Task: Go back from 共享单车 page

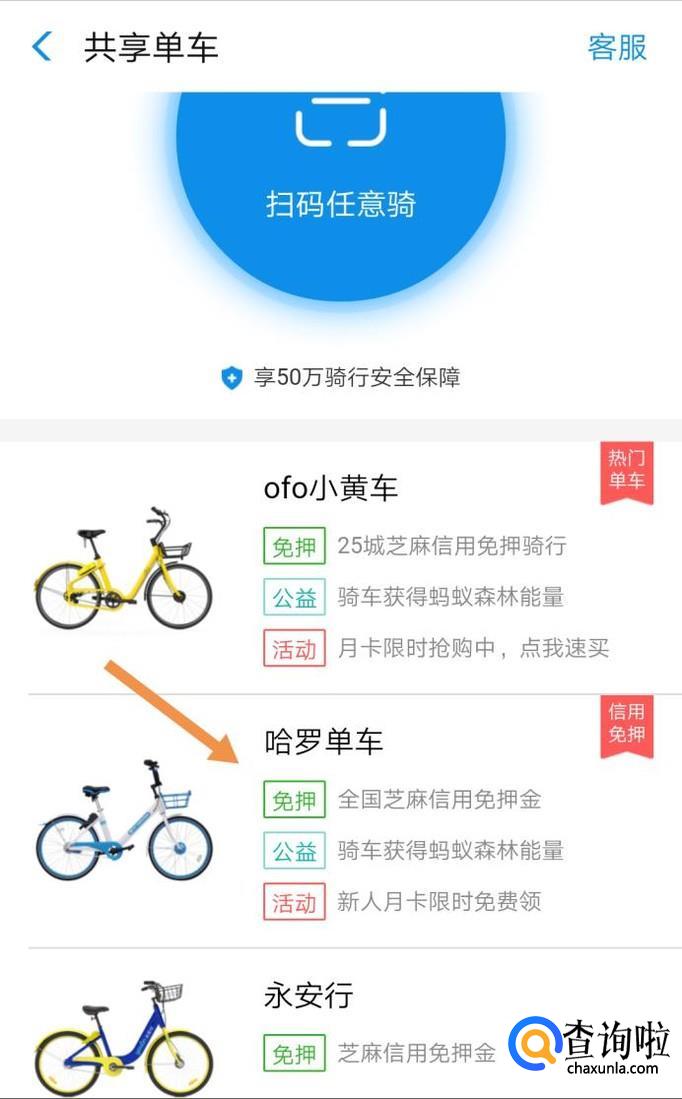Action: point(42,47)
